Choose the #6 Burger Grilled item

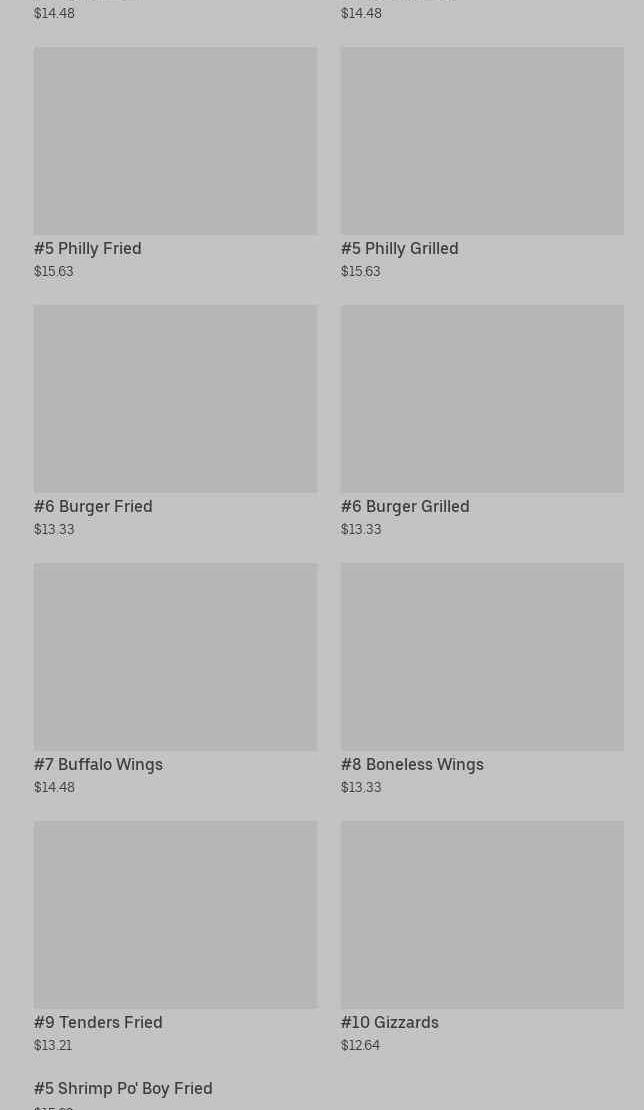[x=481, y=418]
